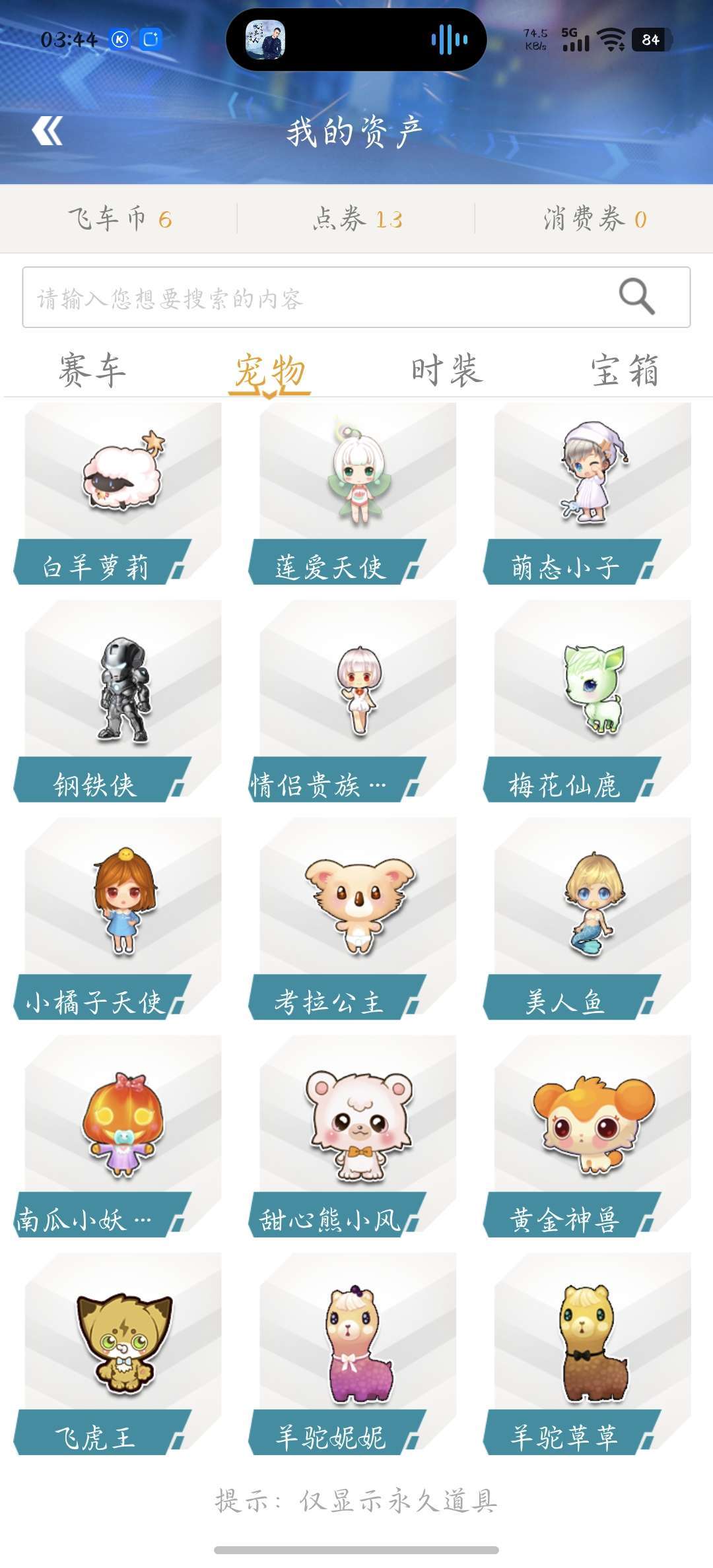View the 羊驼草草 pet

pos(588,1354)
